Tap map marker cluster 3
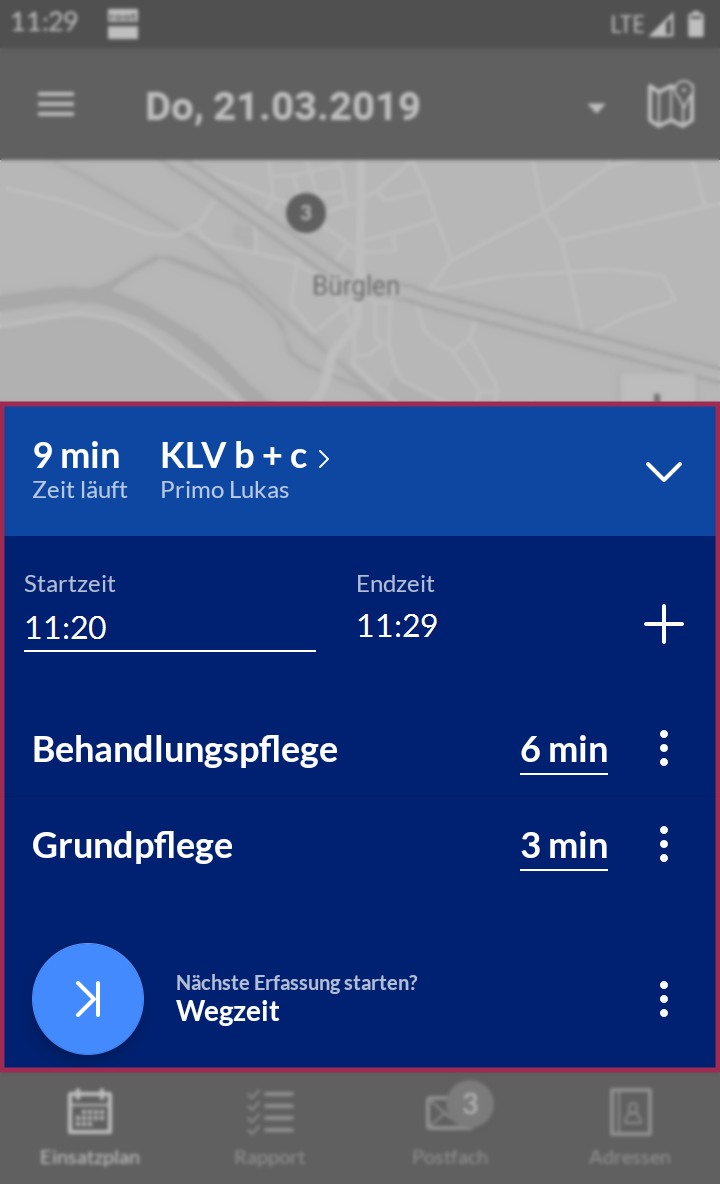Image resolution: width=720 pixels, height=1184 pixels. pyautogui.click(x=306, y=213)
